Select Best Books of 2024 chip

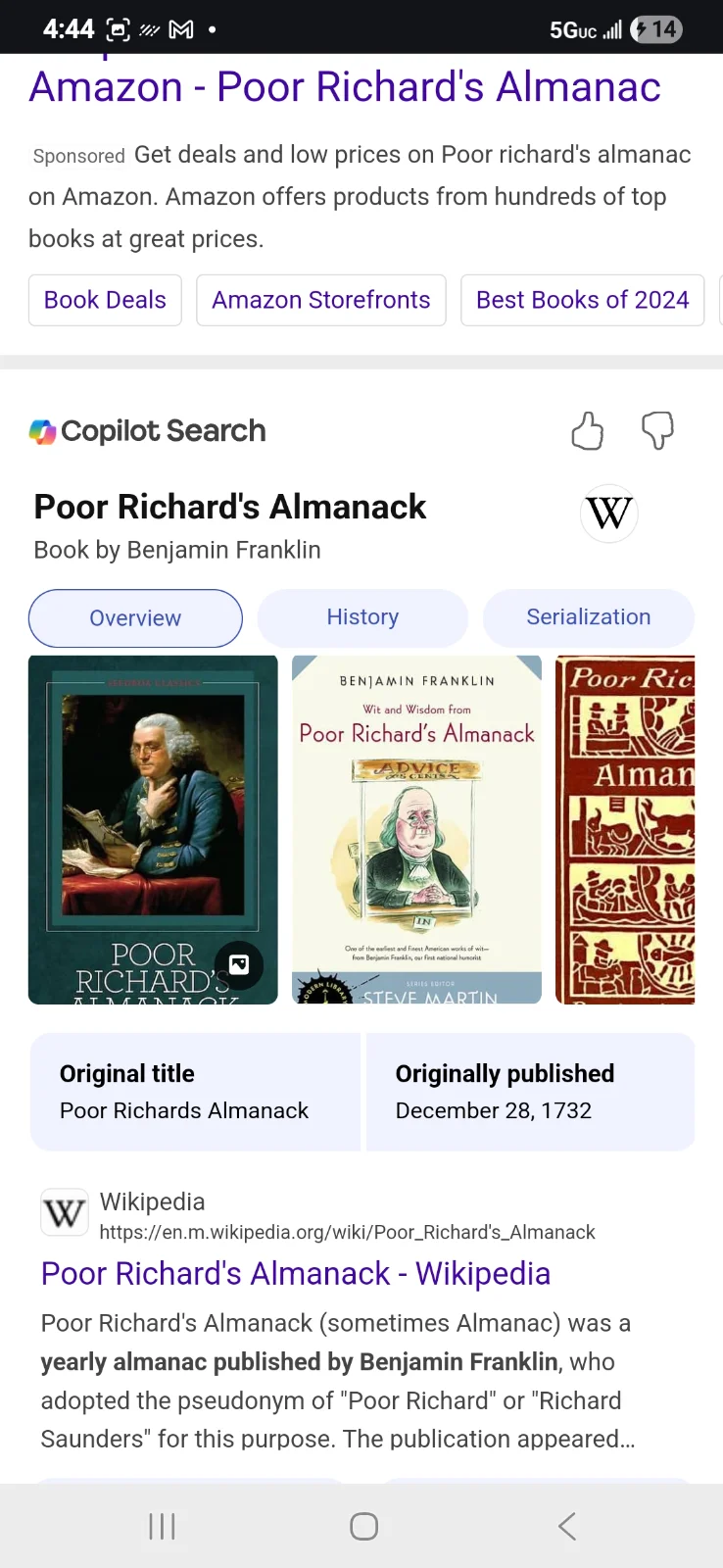pyautogui.click(x=582, y=300)
